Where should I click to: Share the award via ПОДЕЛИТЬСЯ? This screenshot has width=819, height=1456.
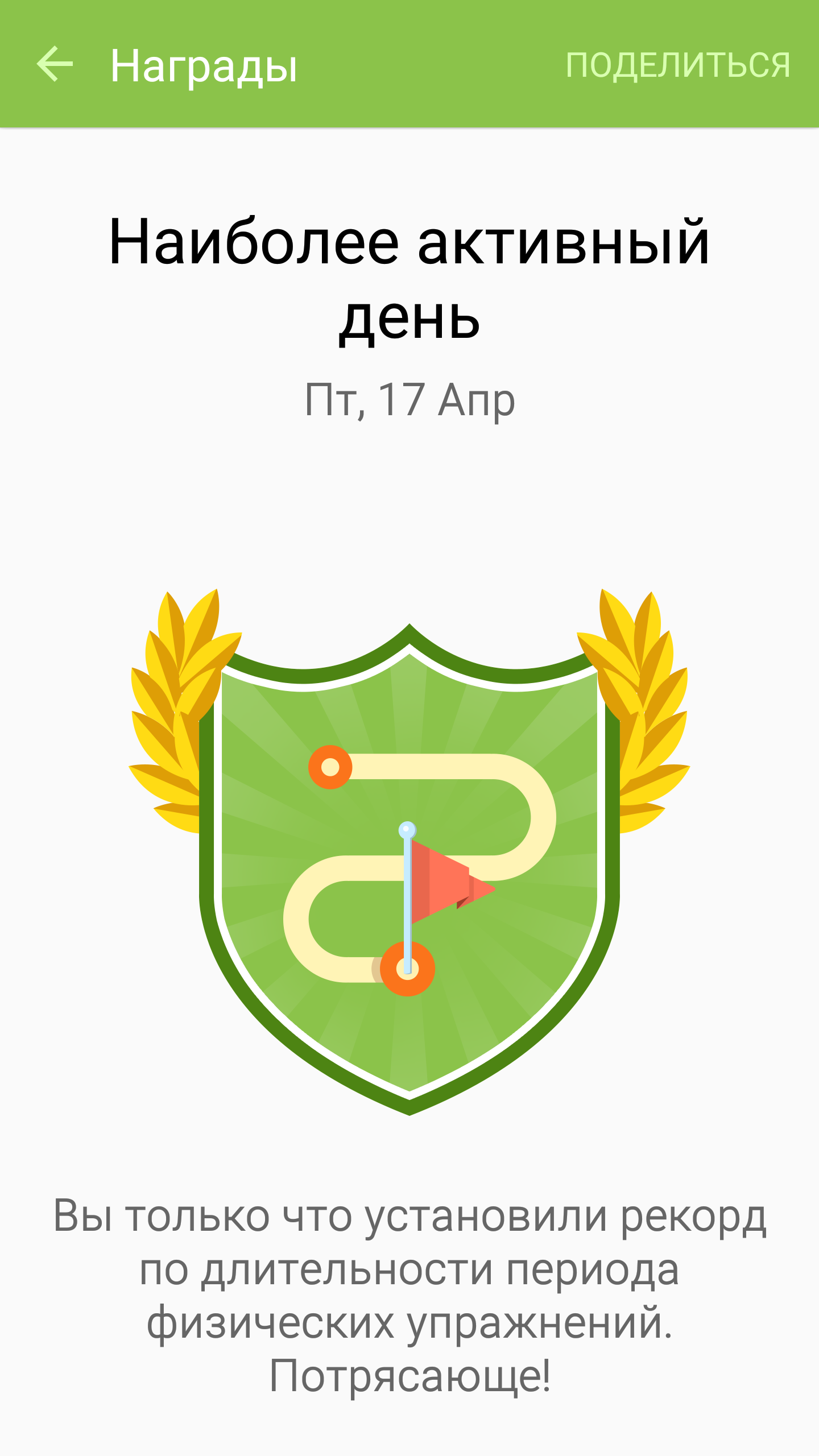[678, 65]
